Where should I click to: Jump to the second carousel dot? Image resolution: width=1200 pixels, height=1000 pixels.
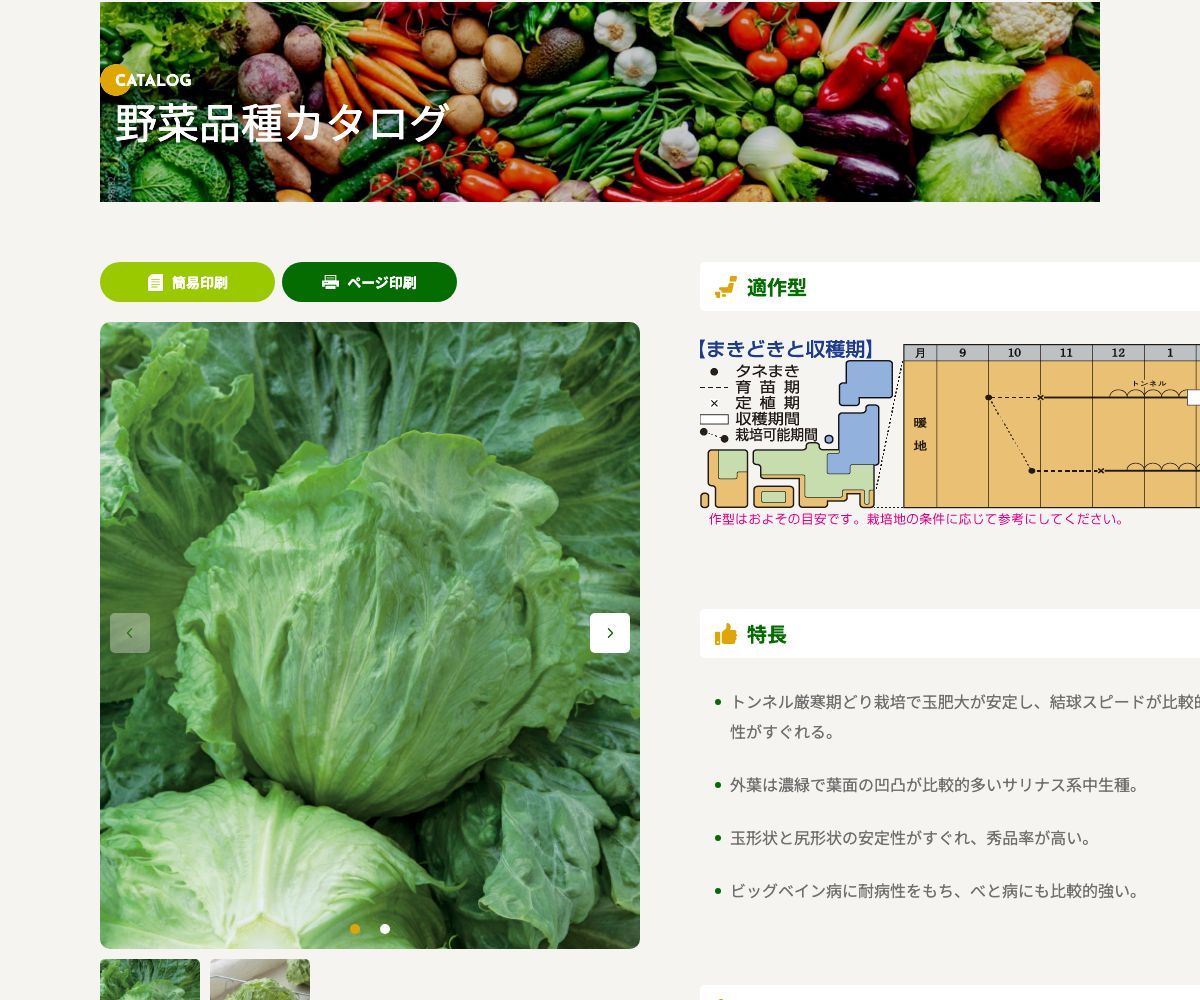[x=385, y=929]
